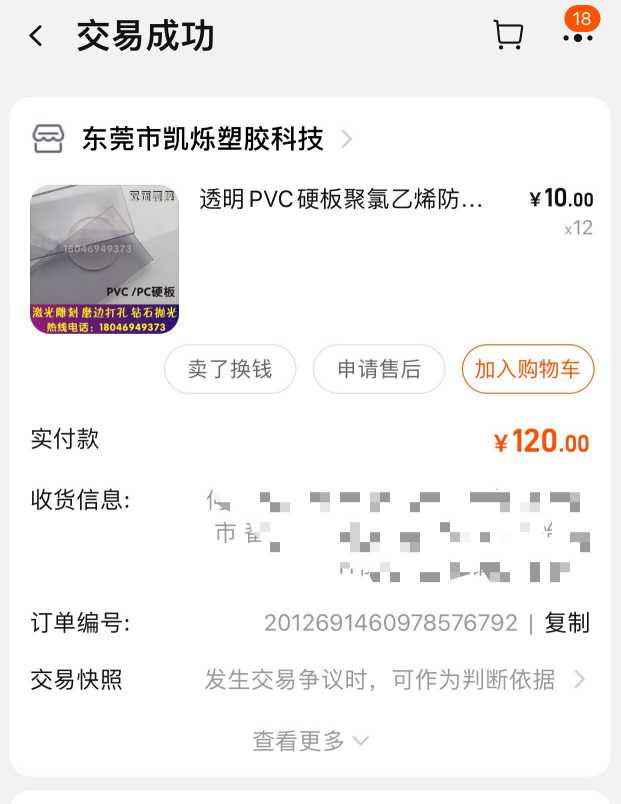
Task: Open shop 东莞市凯烁塑胶科技
Action: pos(203,139)
